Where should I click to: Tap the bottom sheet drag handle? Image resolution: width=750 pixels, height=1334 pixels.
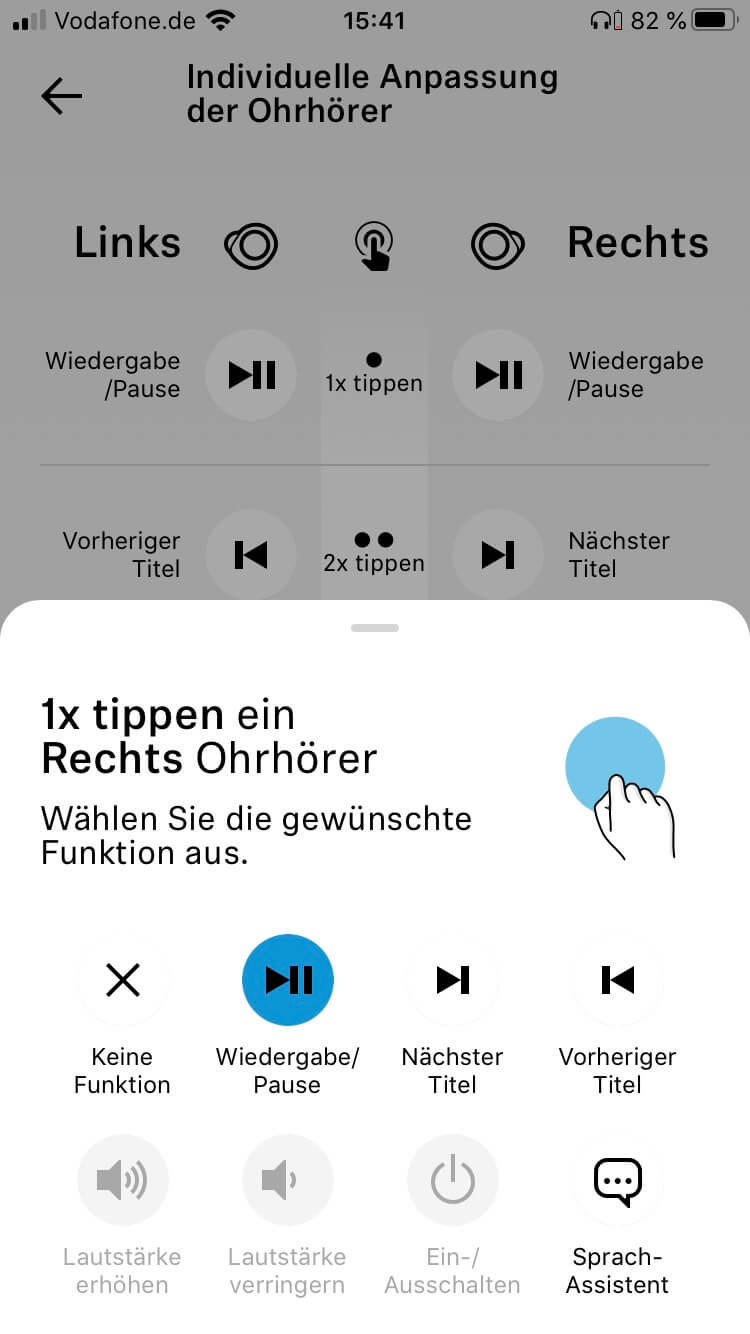coord(375,628)
